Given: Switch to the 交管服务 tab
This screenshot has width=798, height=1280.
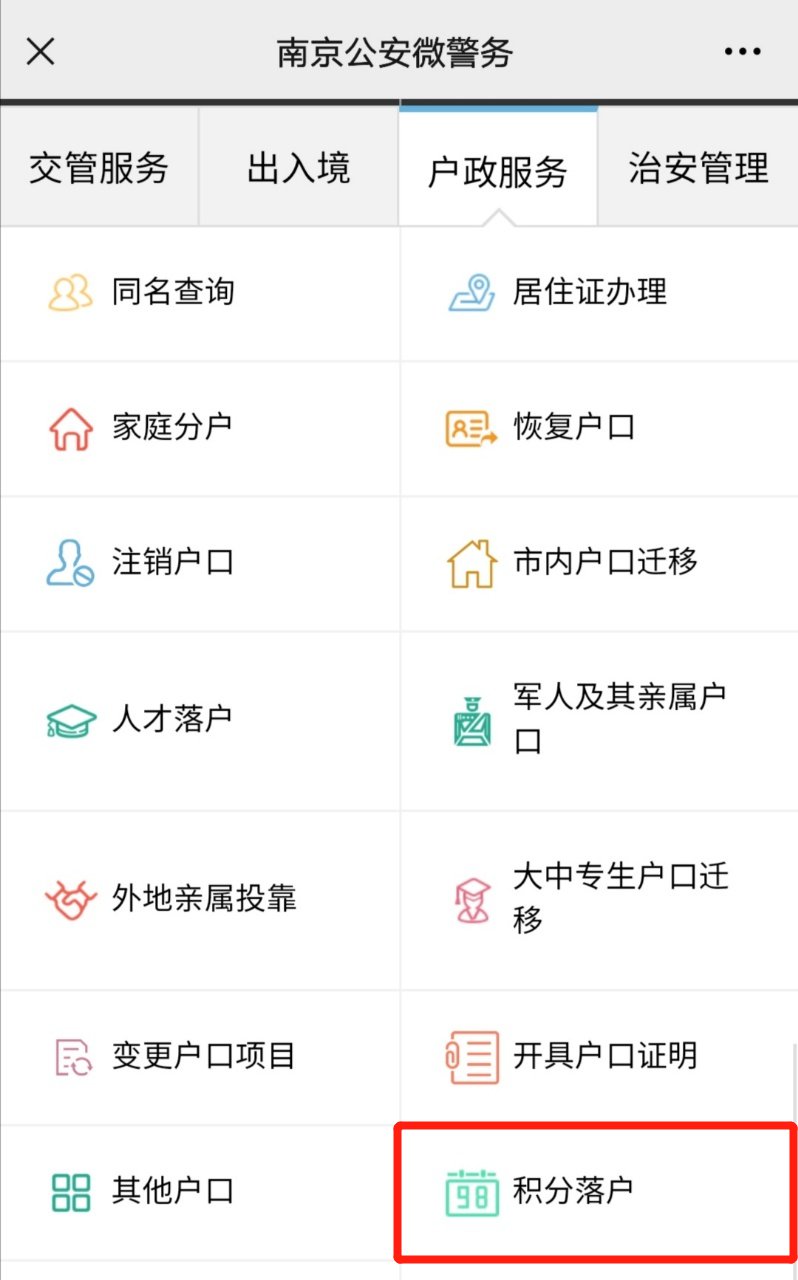Looking at the screenshot, I should 99,168.
